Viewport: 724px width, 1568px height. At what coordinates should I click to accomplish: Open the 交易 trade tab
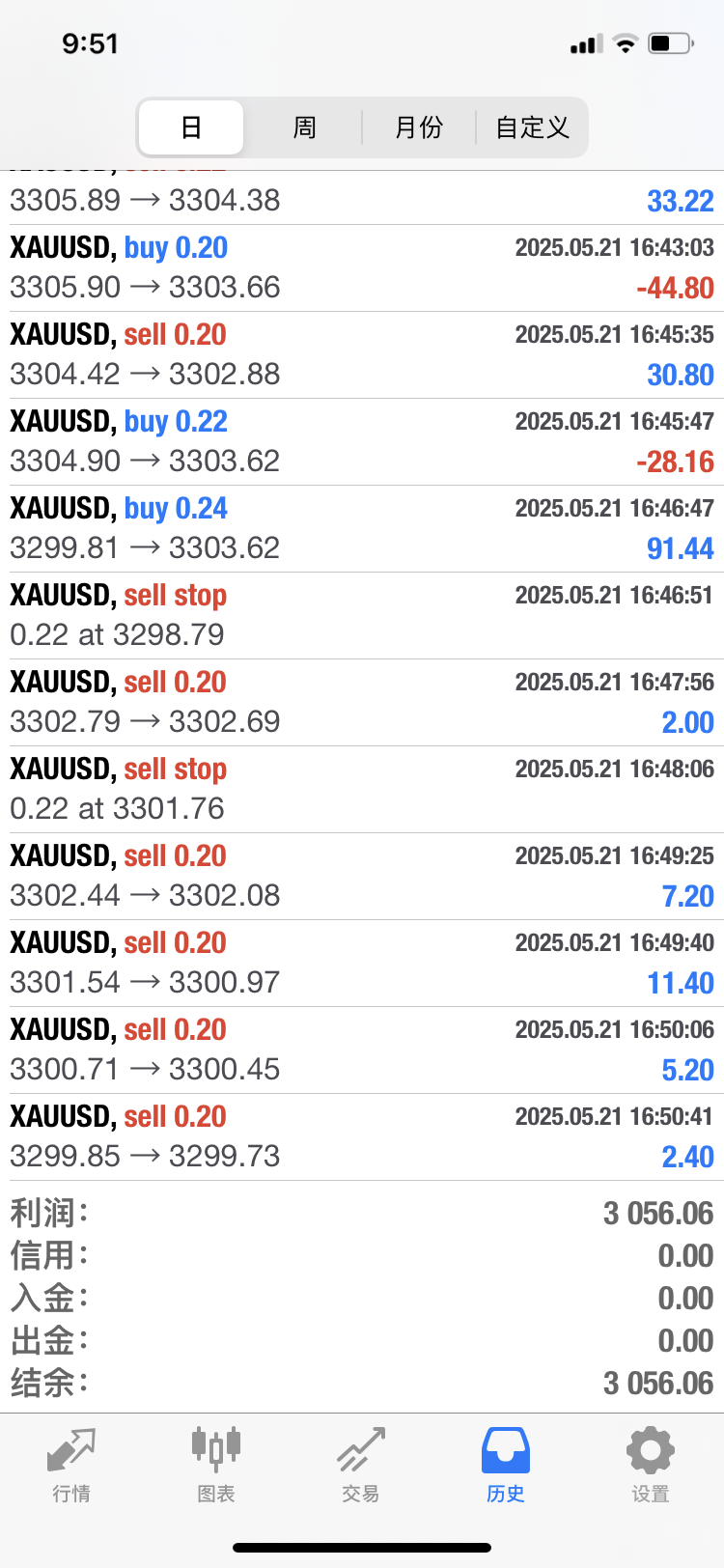coord(361,1466)
